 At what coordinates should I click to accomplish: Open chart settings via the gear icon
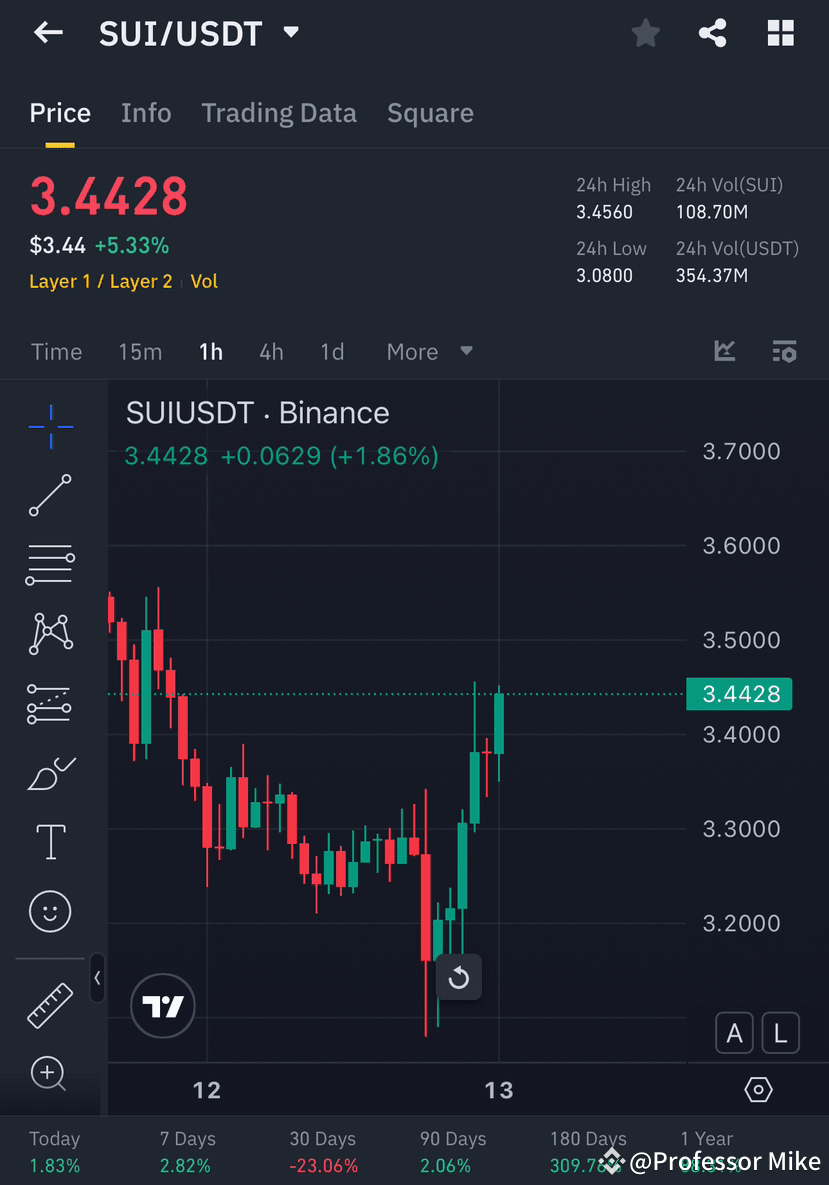758,1090
